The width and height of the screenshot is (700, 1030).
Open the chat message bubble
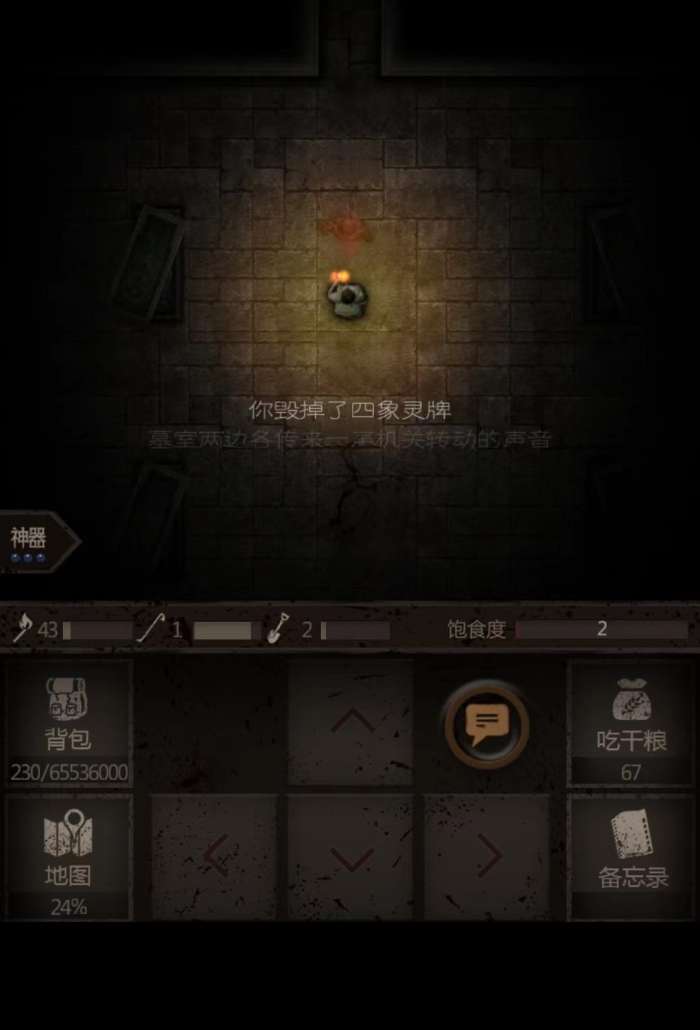tap(487, 724)
